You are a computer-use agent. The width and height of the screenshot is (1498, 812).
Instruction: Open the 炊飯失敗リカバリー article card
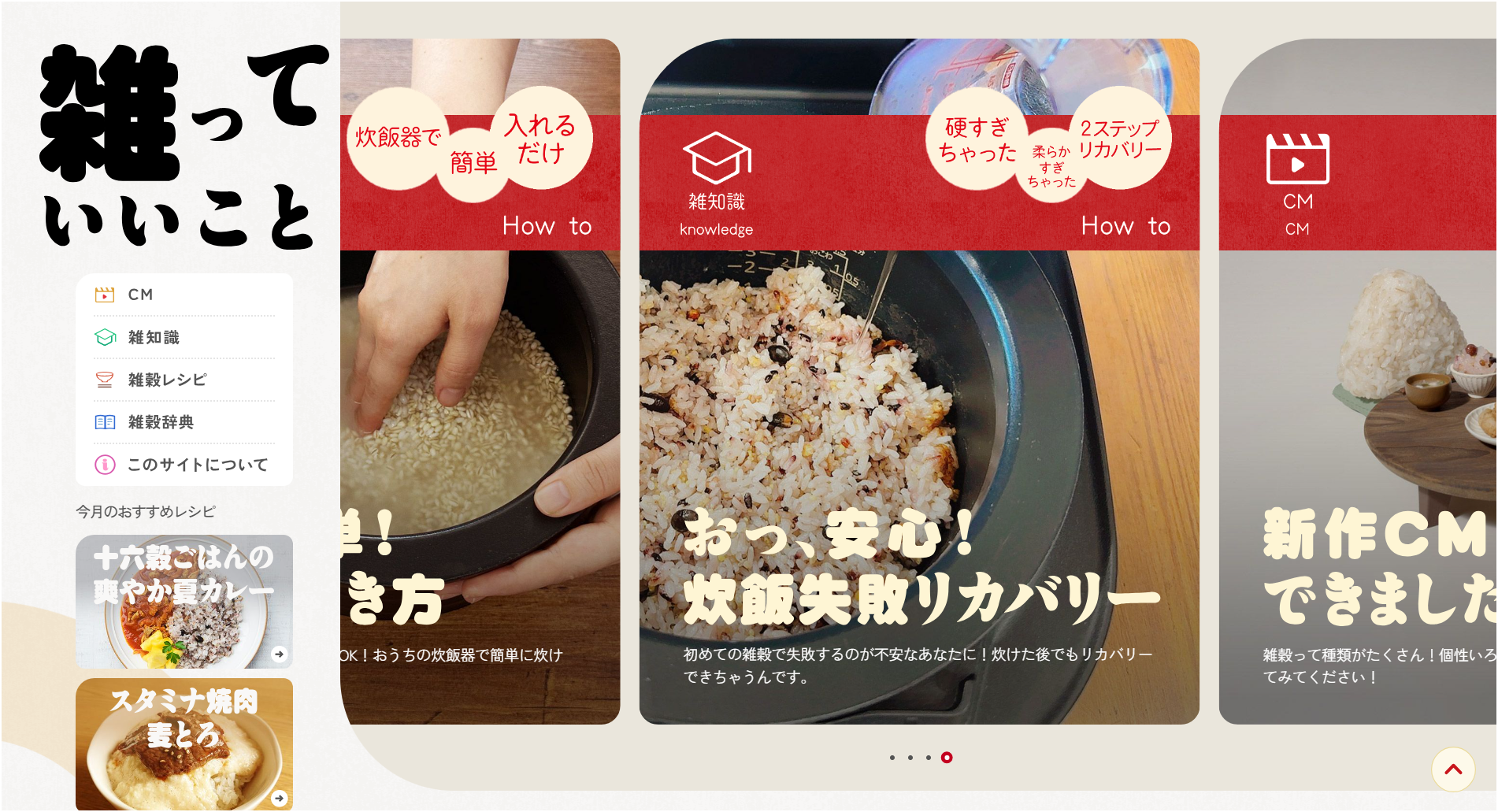pyautogui.click(x=918, y=473)
